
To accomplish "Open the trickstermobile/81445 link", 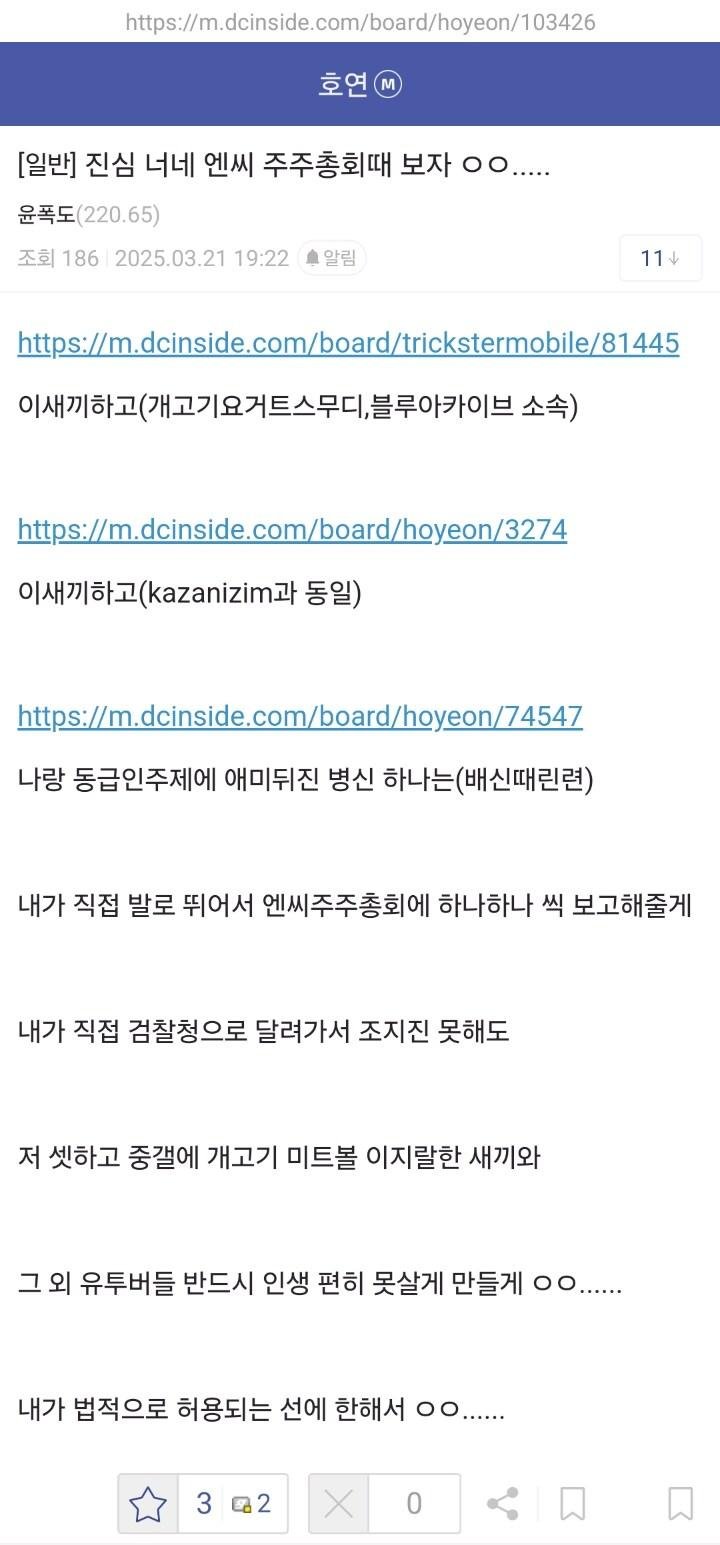I will [x=348, y=343].
